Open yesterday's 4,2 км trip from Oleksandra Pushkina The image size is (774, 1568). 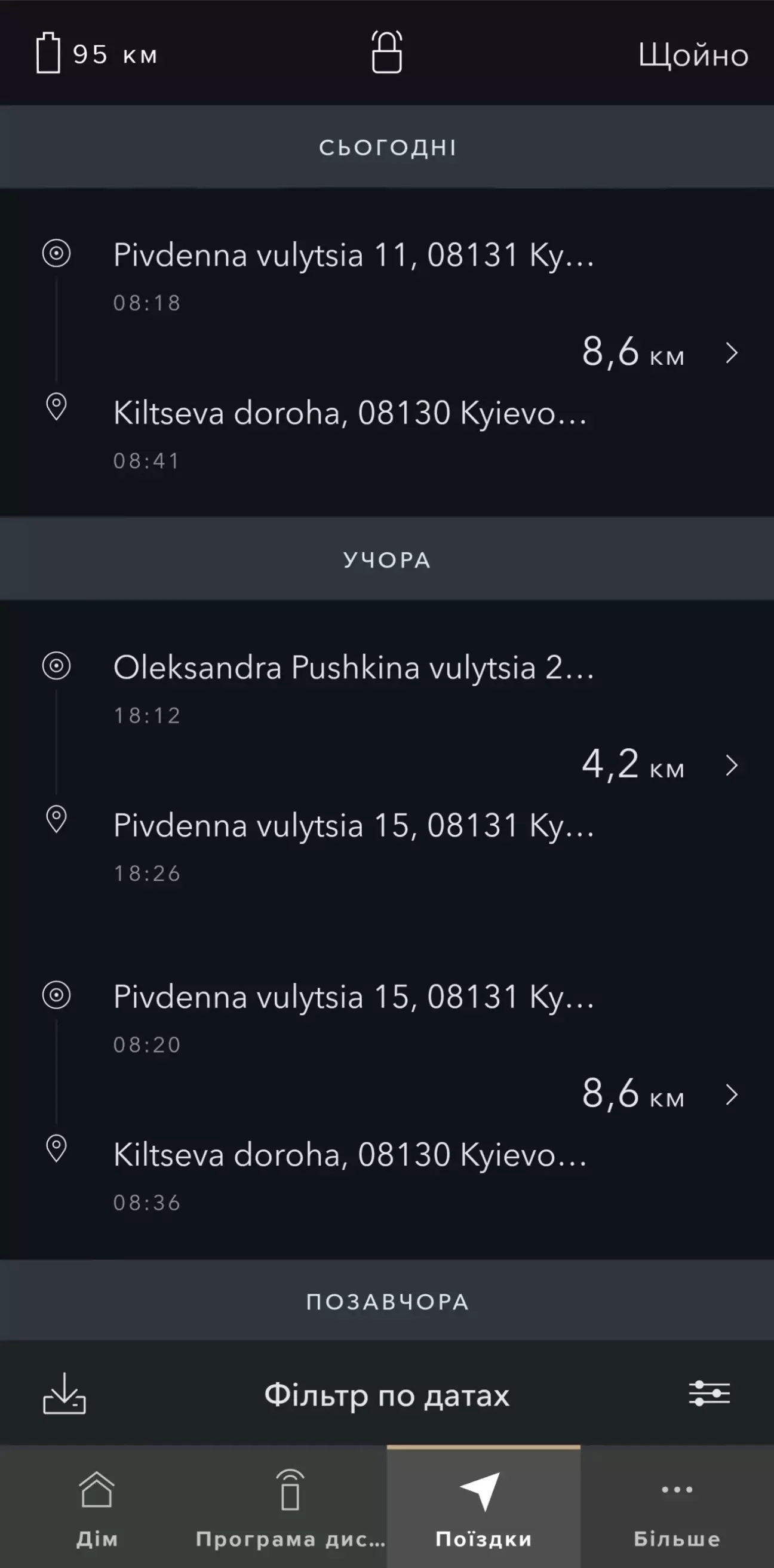point(386,765)
